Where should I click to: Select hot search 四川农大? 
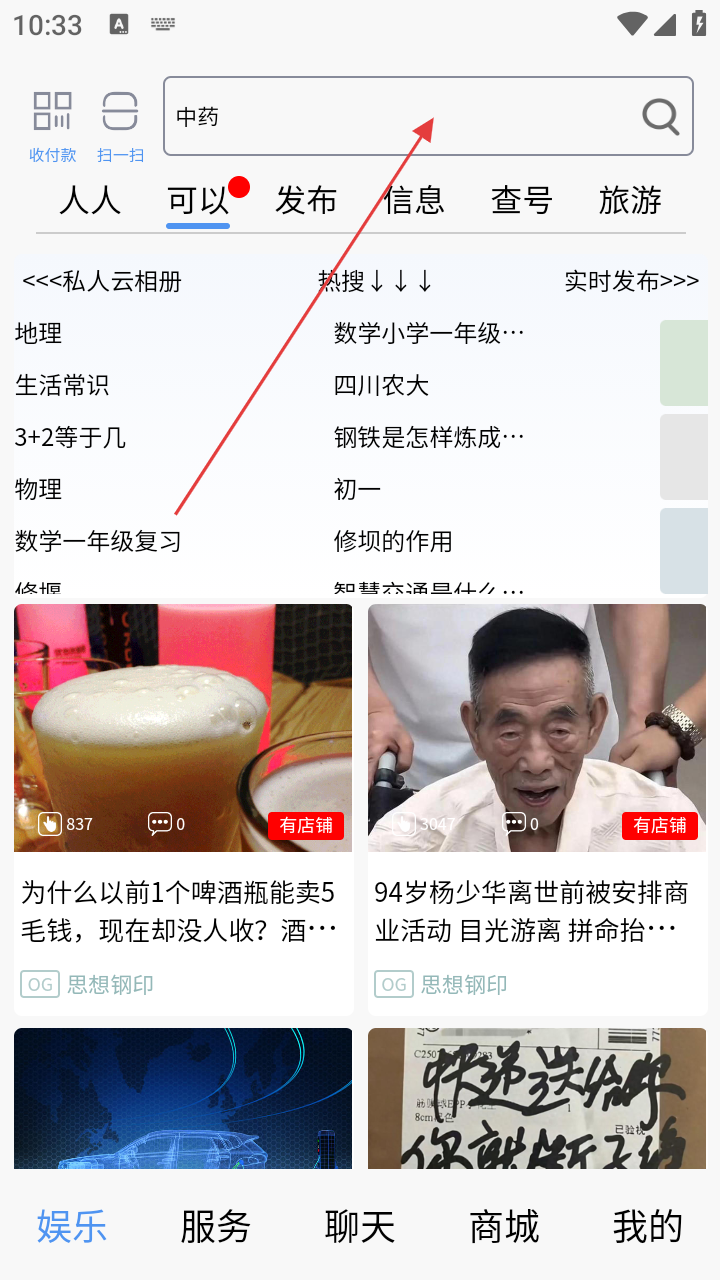pyautogui.click(x=381, y=385)
